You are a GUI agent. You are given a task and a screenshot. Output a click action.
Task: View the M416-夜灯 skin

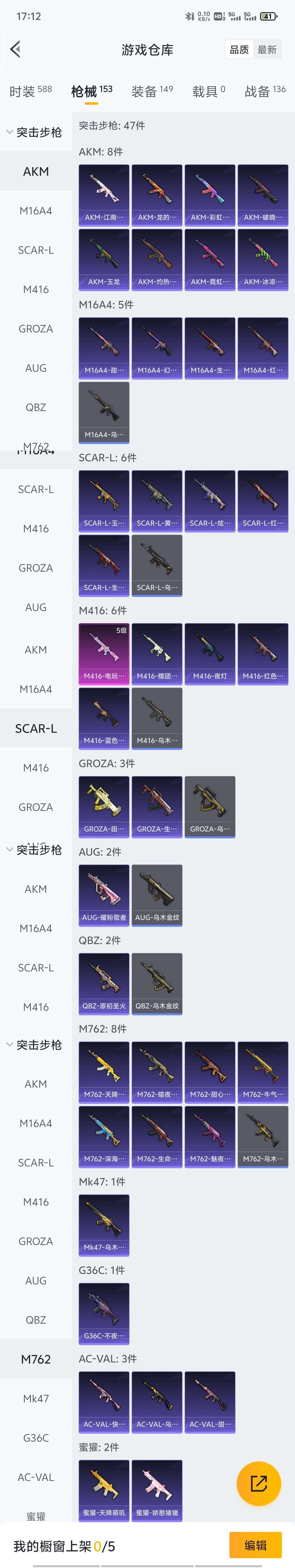210,654
